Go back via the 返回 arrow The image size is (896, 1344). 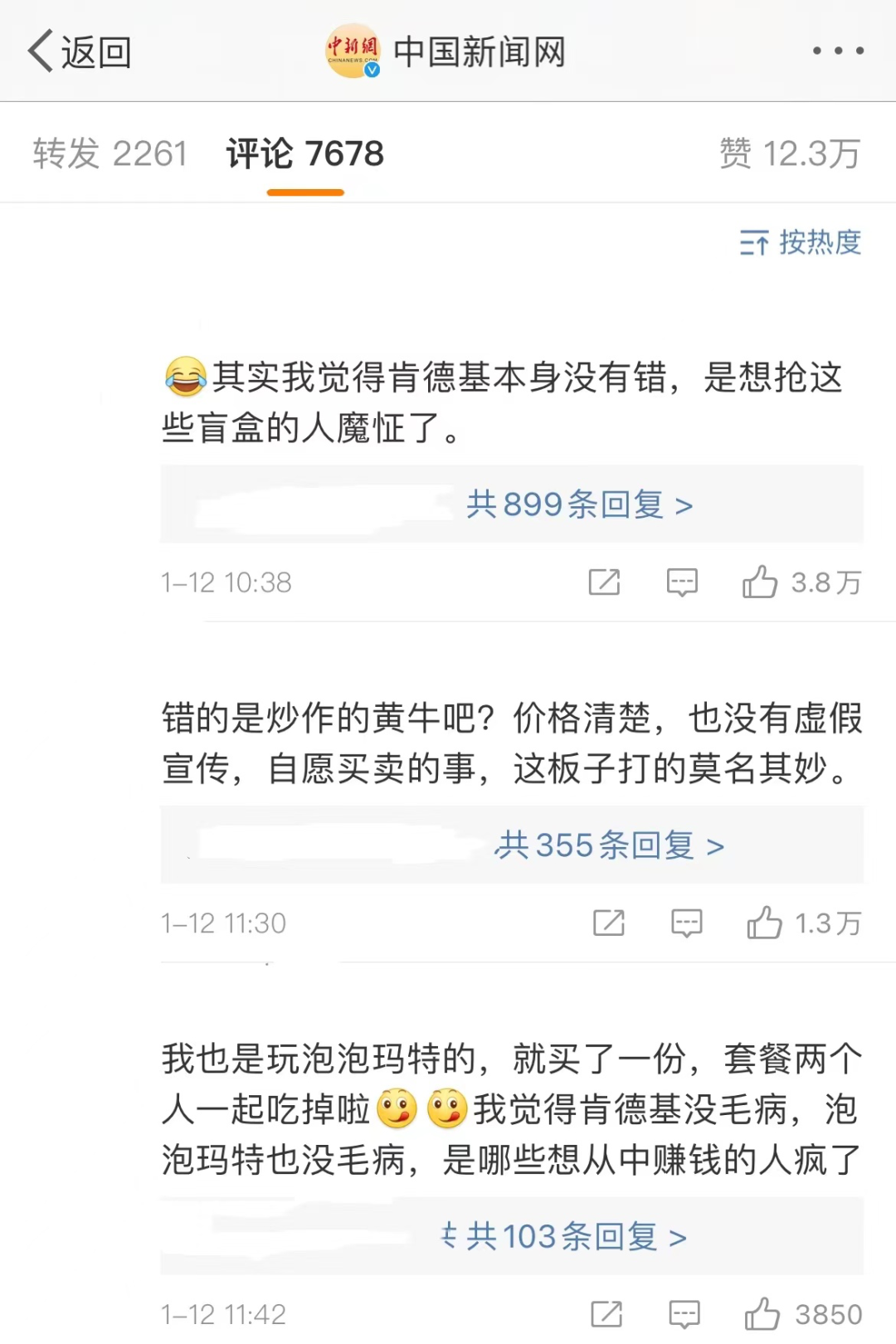pos(79,51)
